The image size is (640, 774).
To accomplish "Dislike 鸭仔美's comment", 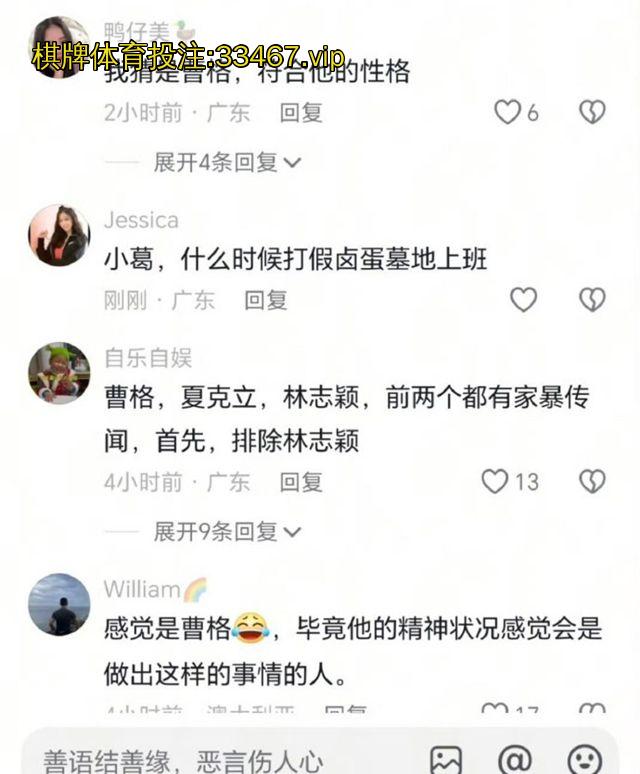I will pos(592,112).
